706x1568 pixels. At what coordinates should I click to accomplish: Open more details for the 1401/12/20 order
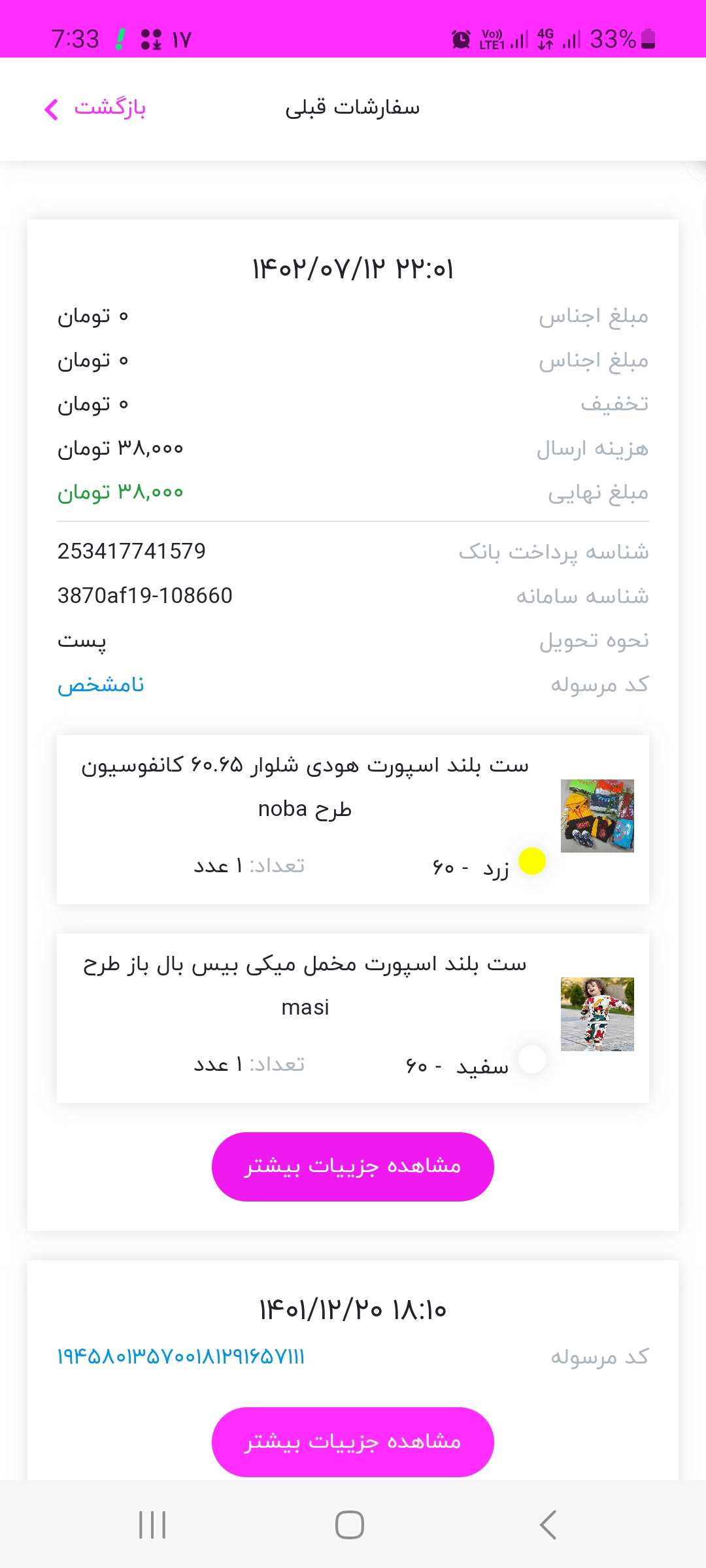point(353,1441)
